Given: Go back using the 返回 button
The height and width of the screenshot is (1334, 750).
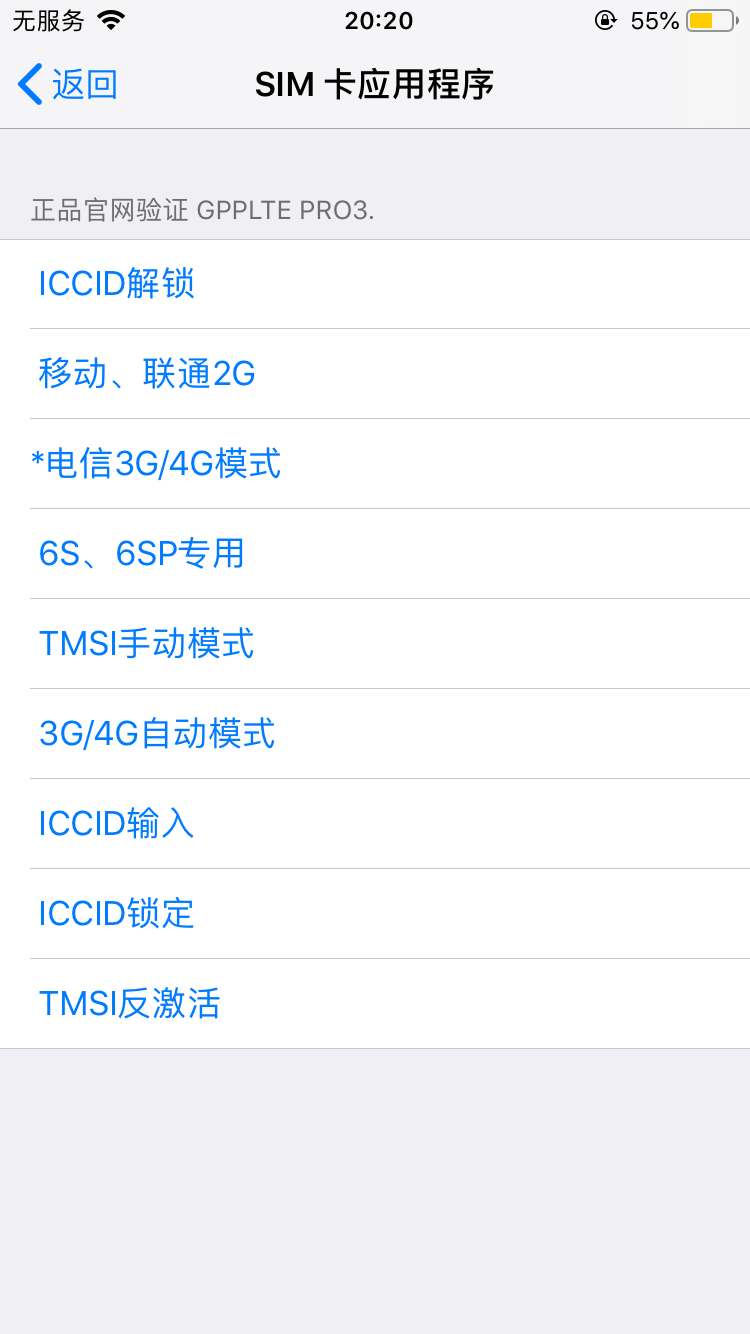Looking at the screenshot, I should click(68, 85).
